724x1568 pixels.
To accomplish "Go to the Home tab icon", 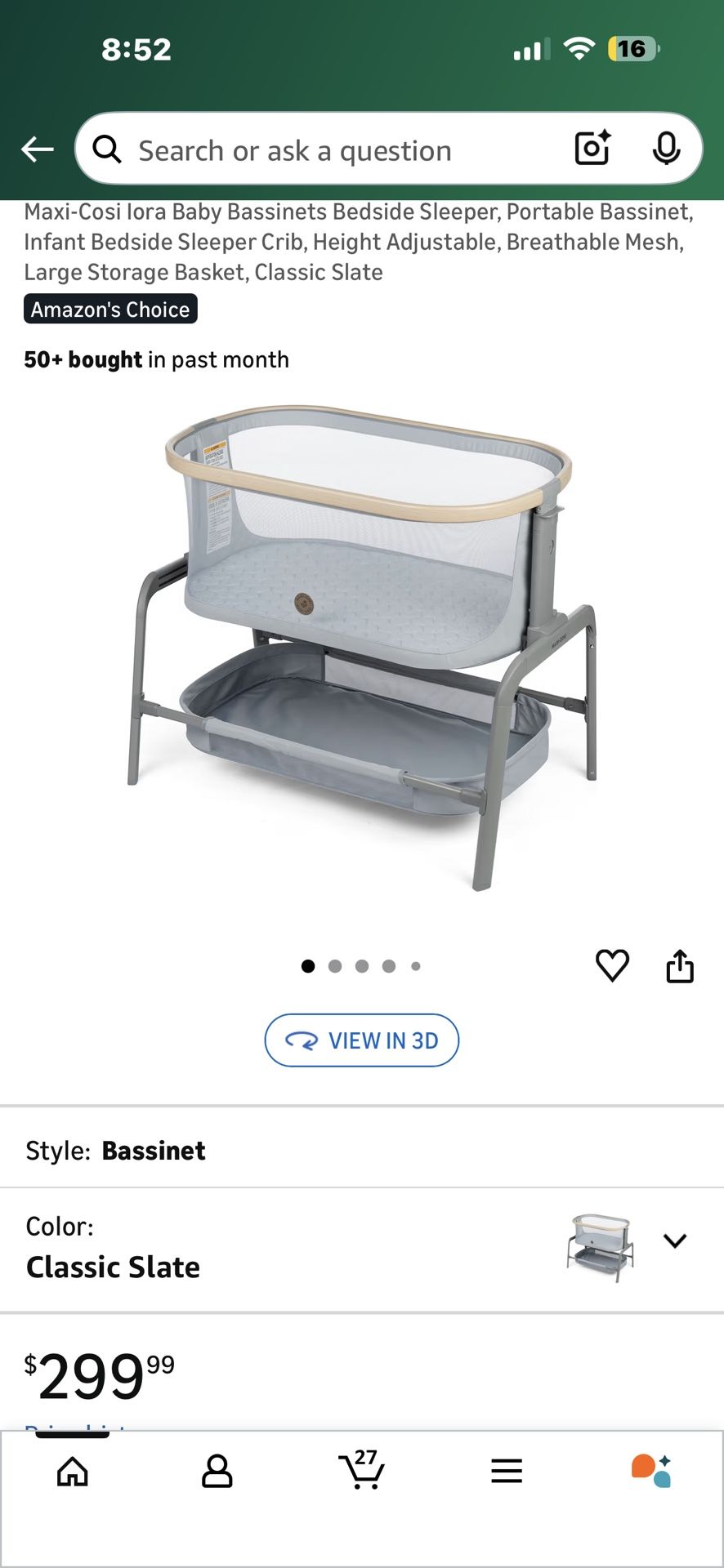I will pyautogui.click(x=72, y=1473).
